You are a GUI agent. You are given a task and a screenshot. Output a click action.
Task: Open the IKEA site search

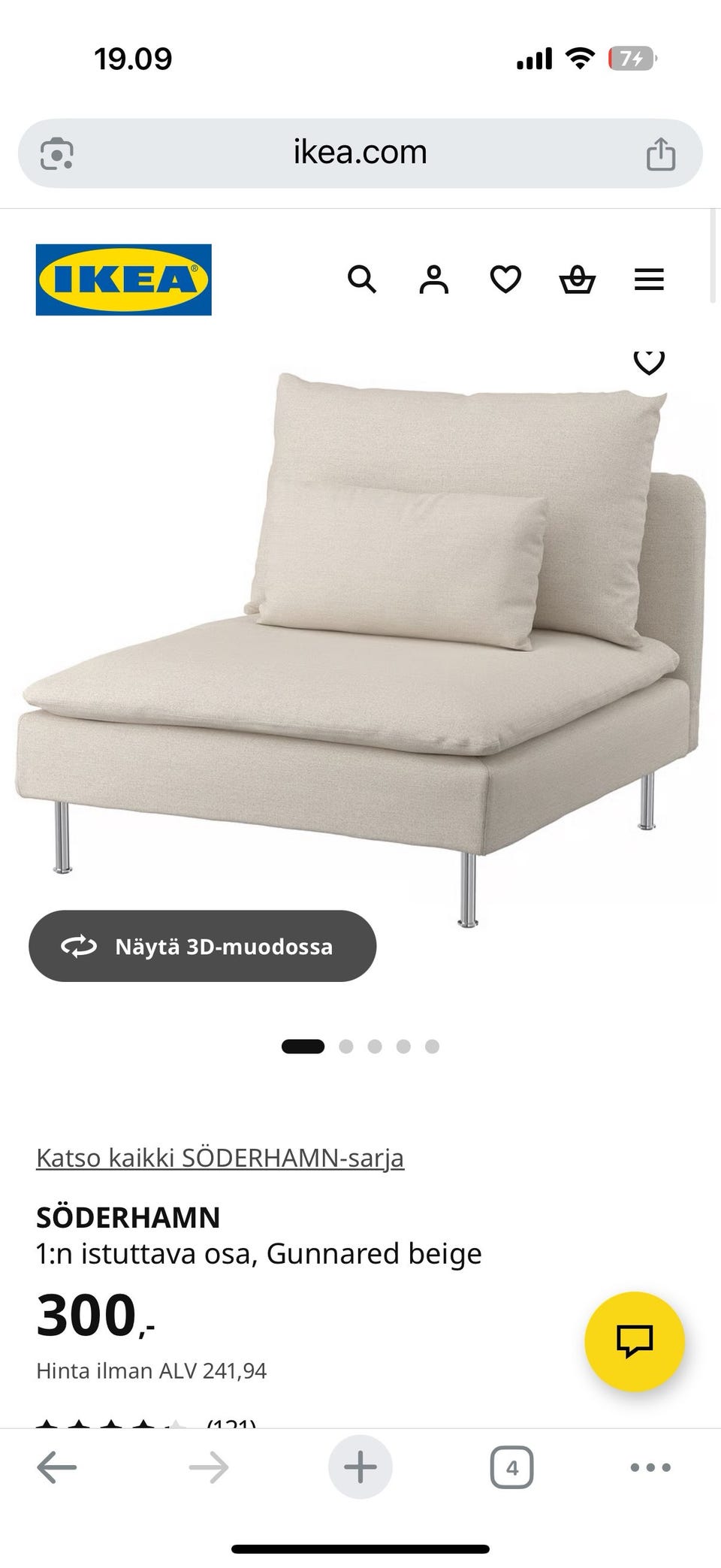pyautogui.click(x=362, y=279)
